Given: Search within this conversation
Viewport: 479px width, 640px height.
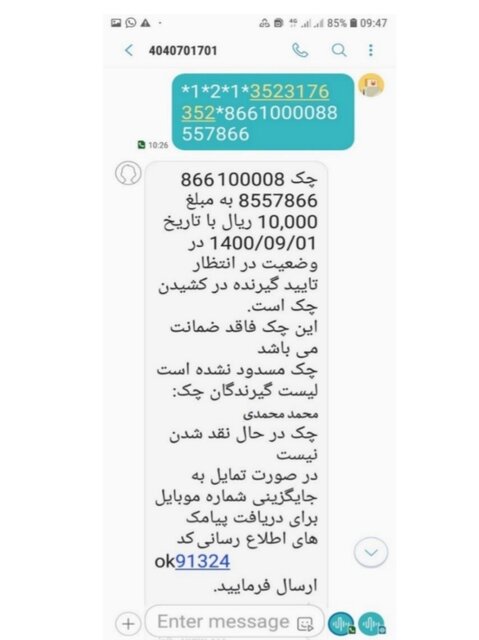Looking at the screenshot, I should pos(339,51).
